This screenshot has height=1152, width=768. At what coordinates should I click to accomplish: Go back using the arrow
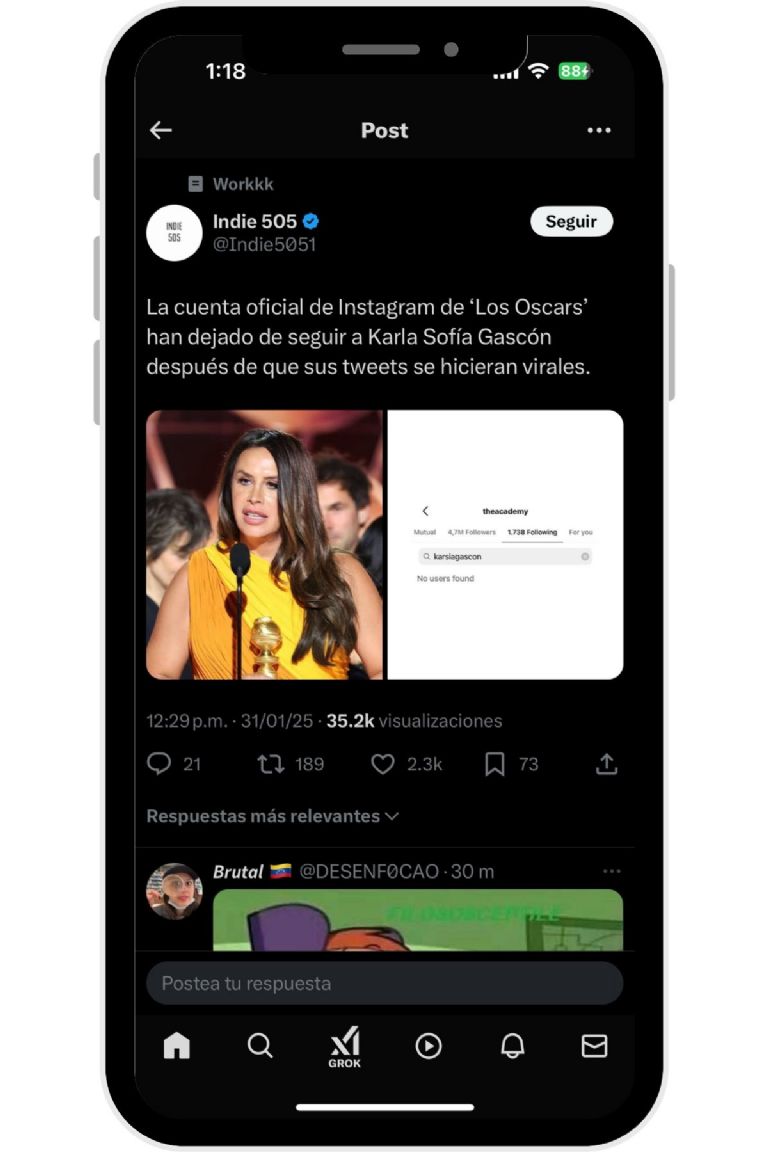[x=161, y=130]
